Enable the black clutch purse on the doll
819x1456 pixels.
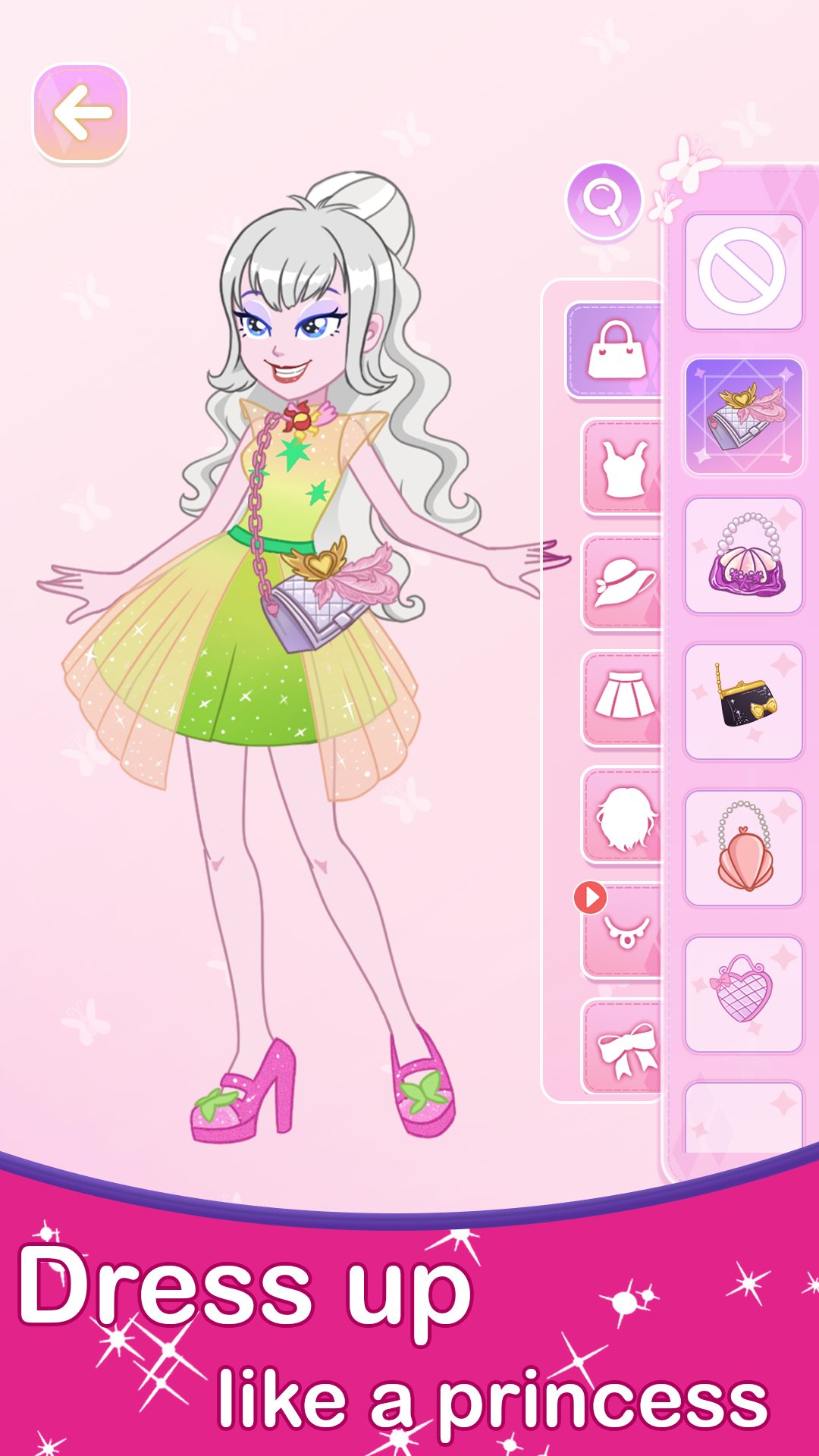tap(742, 701)
